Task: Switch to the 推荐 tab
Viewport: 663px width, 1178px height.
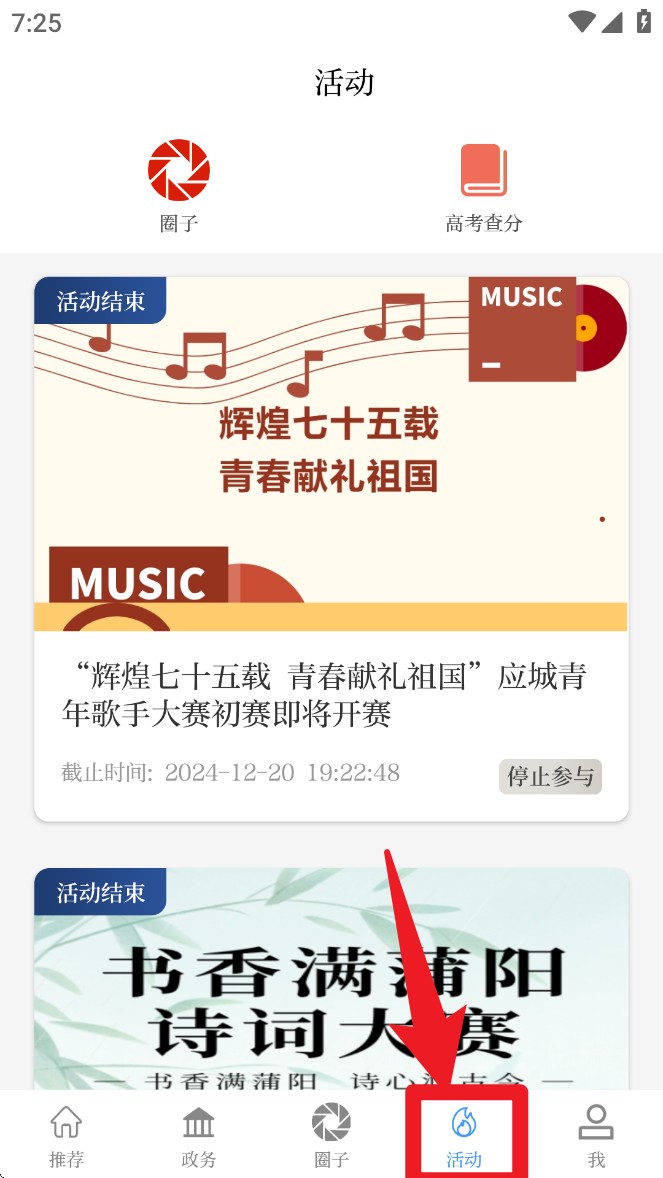Action: (x=66, y=1136)
